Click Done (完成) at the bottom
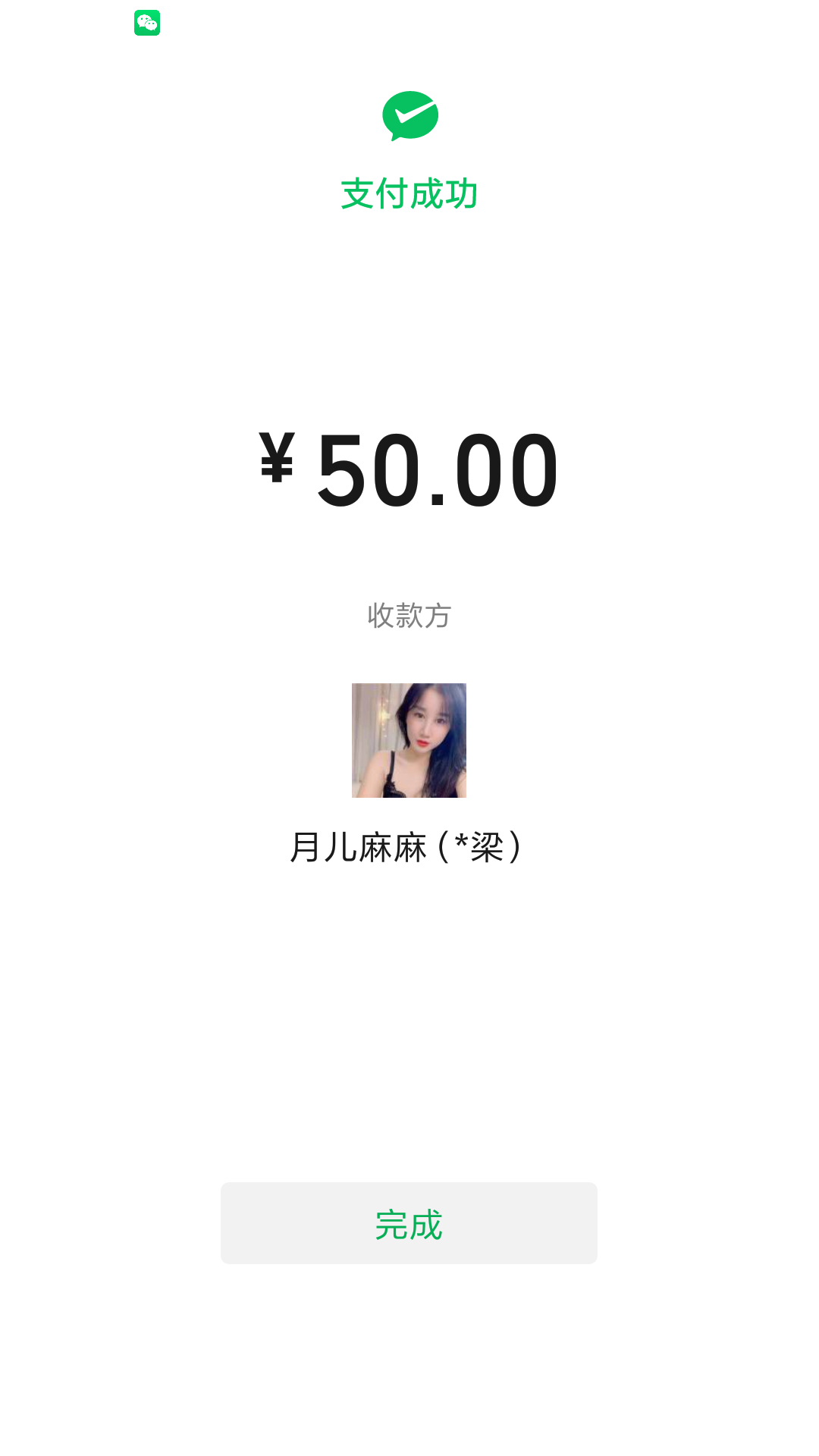819x1456 pixels. pyautogui.click(x=409, y=1222)
